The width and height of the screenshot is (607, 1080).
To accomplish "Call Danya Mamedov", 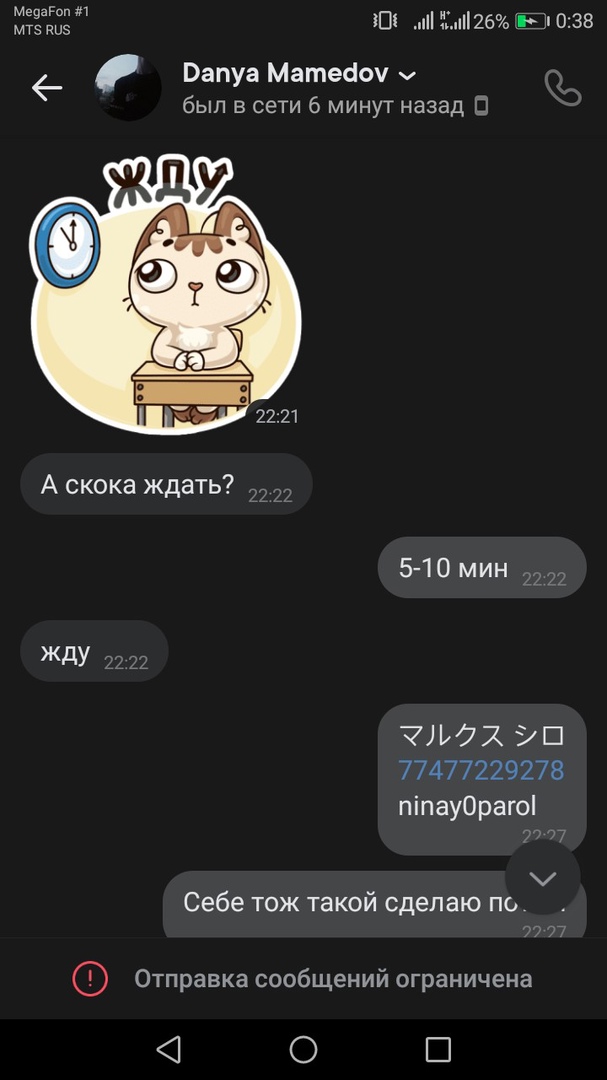I will click(x=562, y=88).
